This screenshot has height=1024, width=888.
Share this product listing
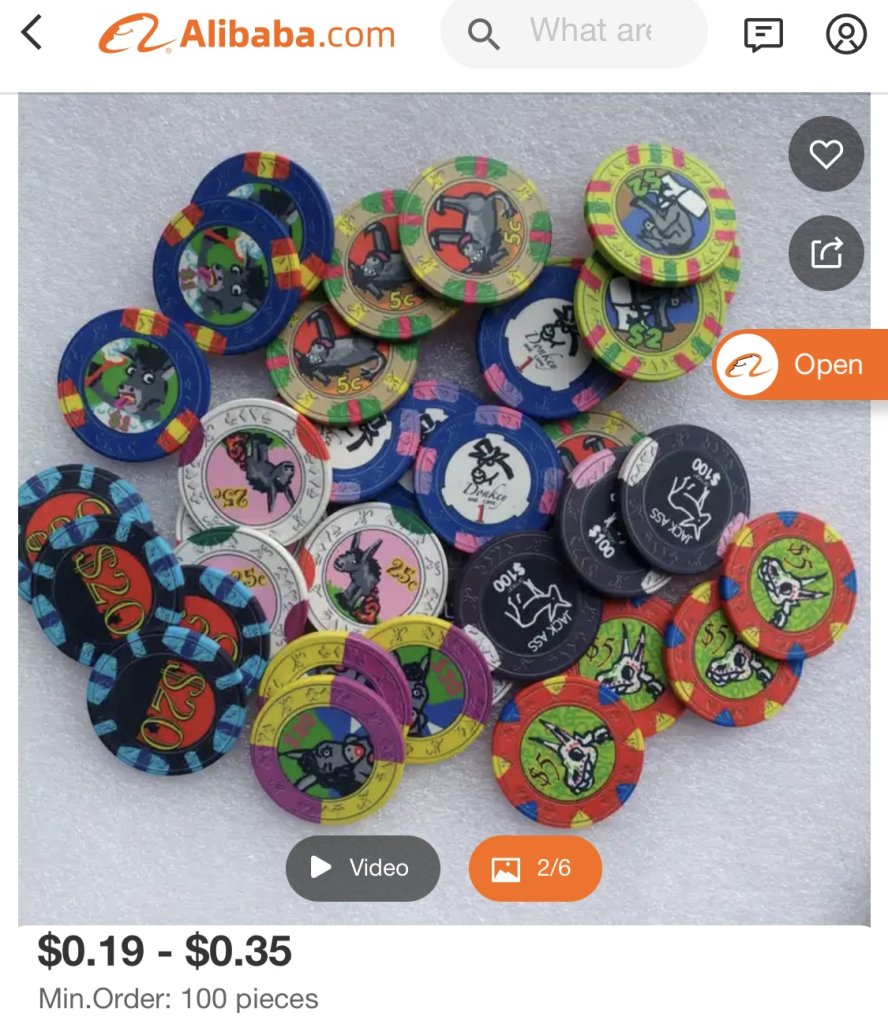click(x=826, y=253)
